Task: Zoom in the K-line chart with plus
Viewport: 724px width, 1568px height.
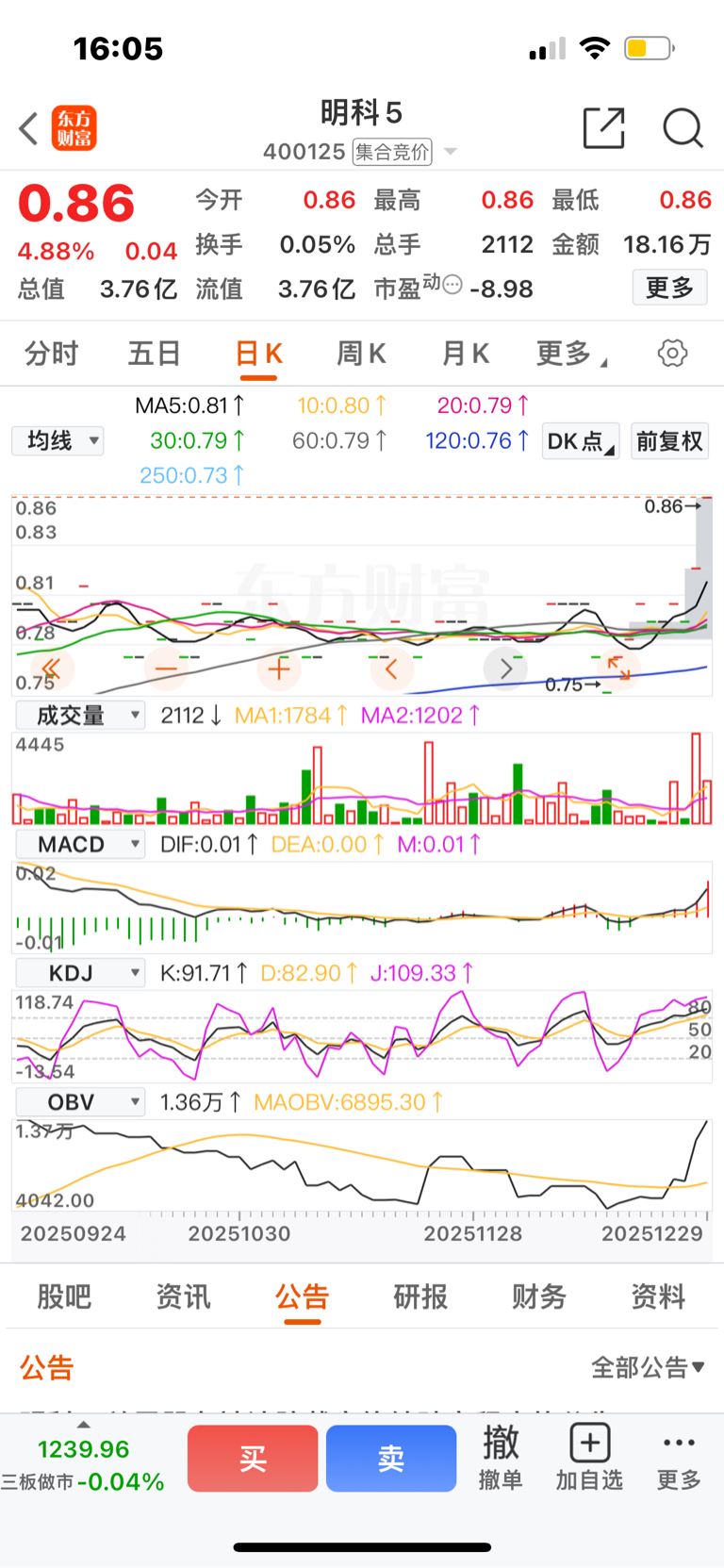Action: tap(278, 669)
